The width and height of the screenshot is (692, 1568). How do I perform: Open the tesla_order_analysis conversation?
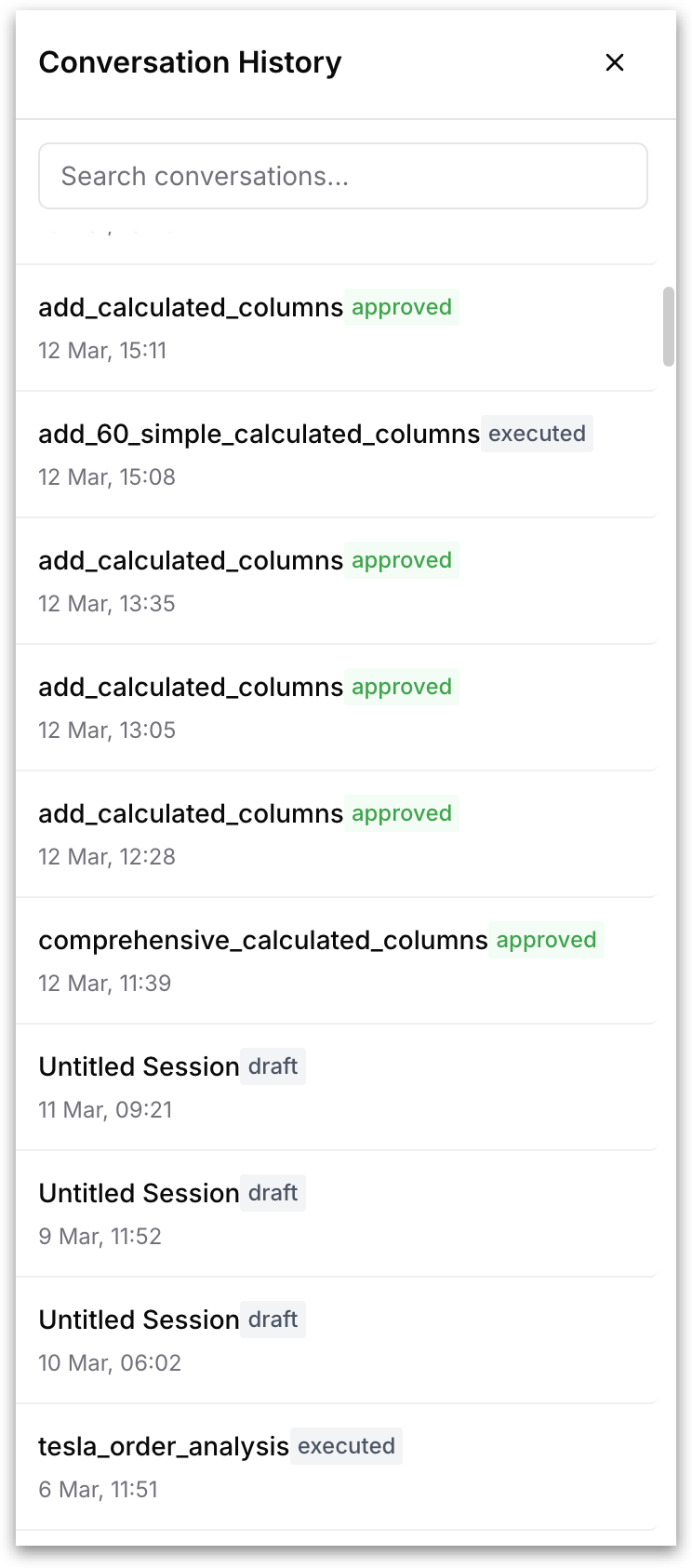tap(336, 1467)
